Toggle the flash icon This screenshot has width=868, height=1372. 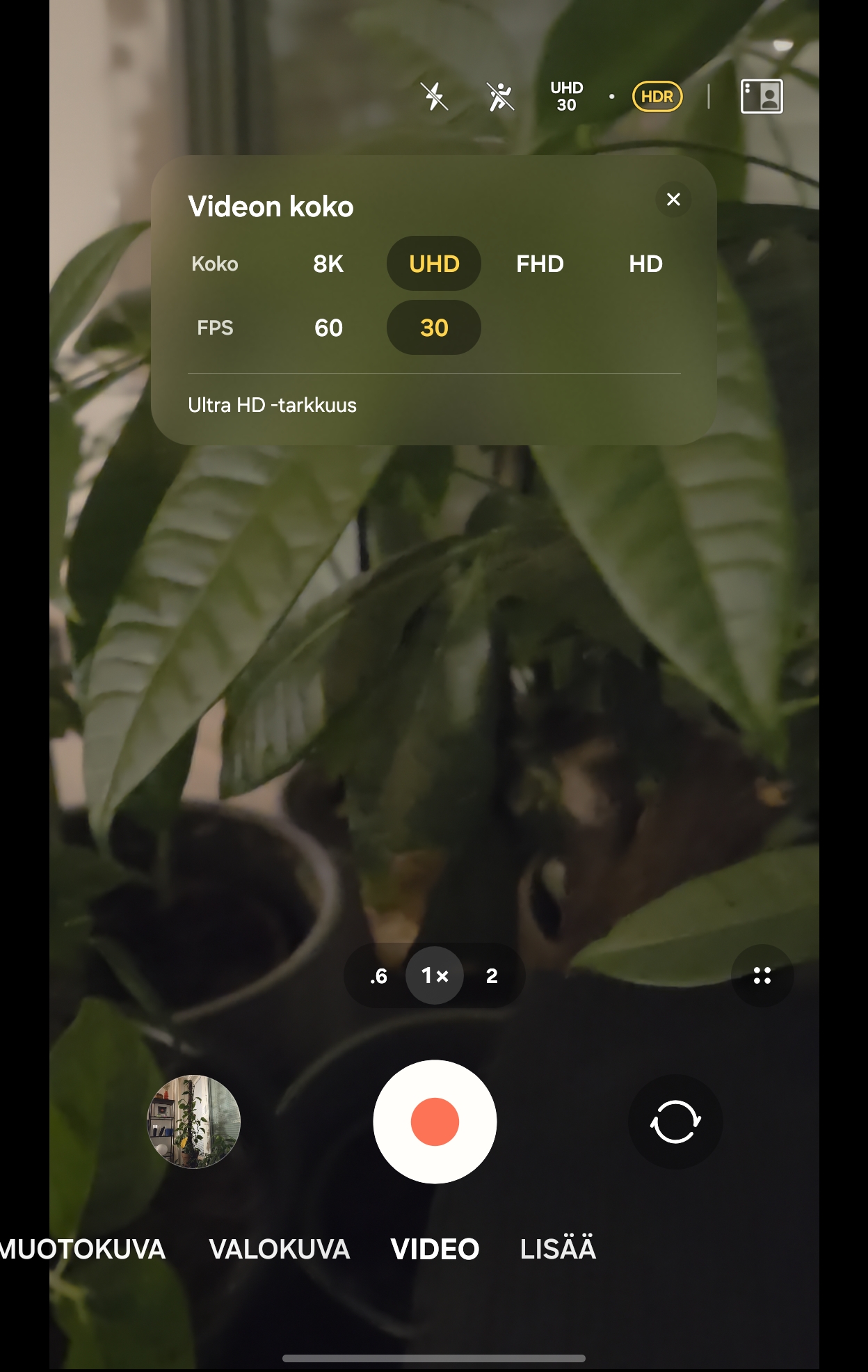pos(435,96)
